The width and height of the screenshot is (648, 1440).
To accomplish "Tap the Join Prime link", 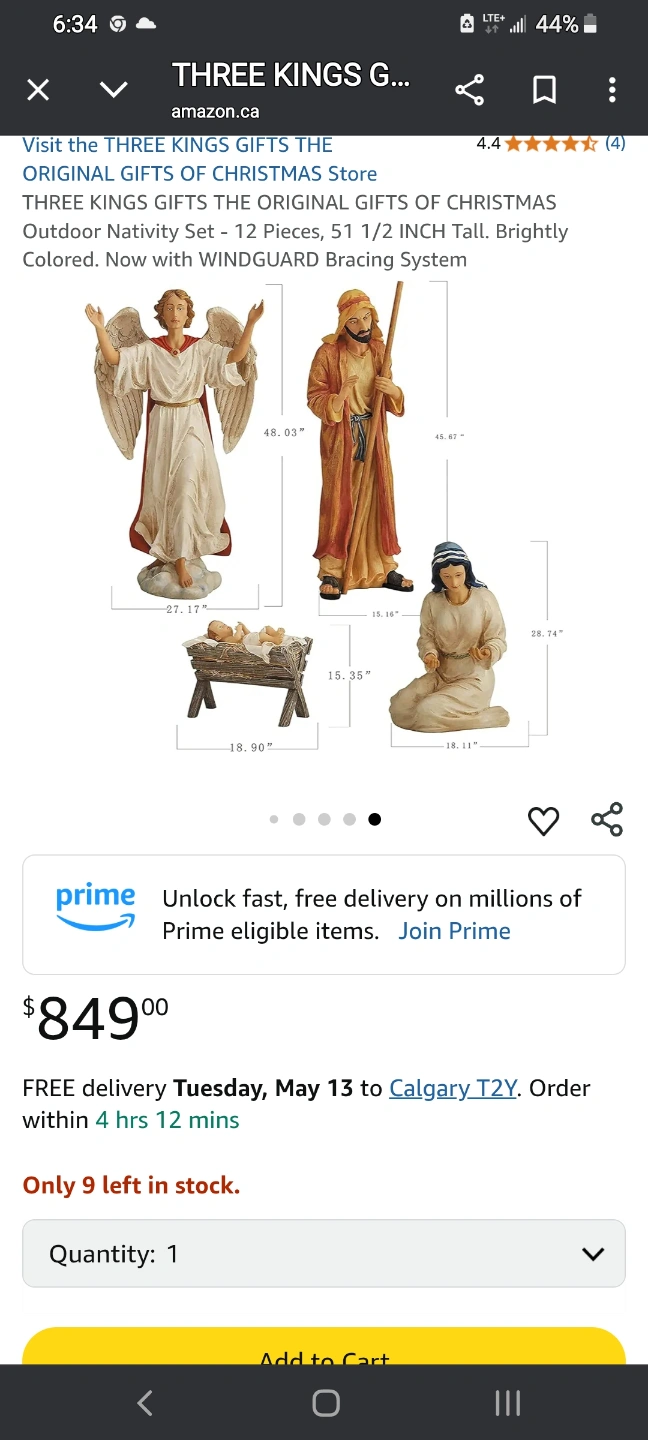I will coord(454,931).
